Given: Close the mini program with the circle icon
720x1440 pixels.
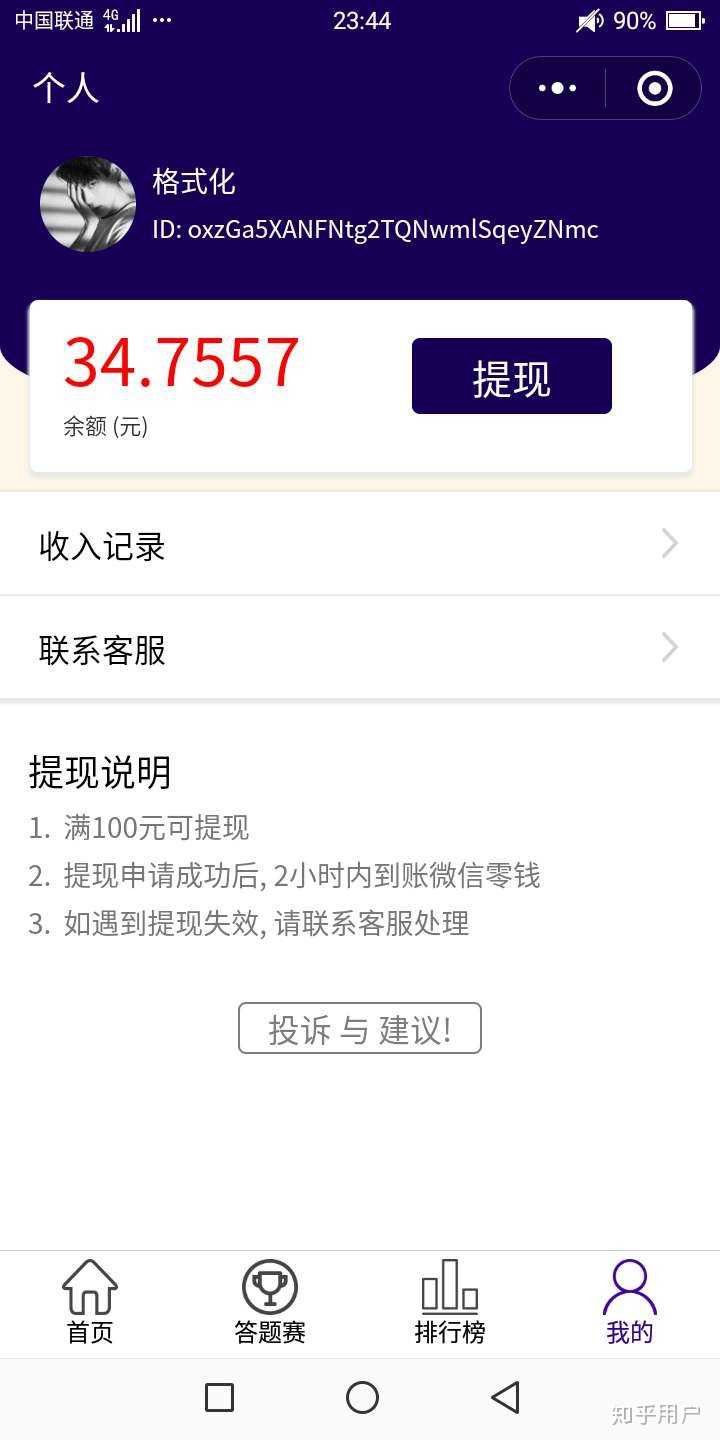Looking at the screenshot, I should tap(655, 89).
